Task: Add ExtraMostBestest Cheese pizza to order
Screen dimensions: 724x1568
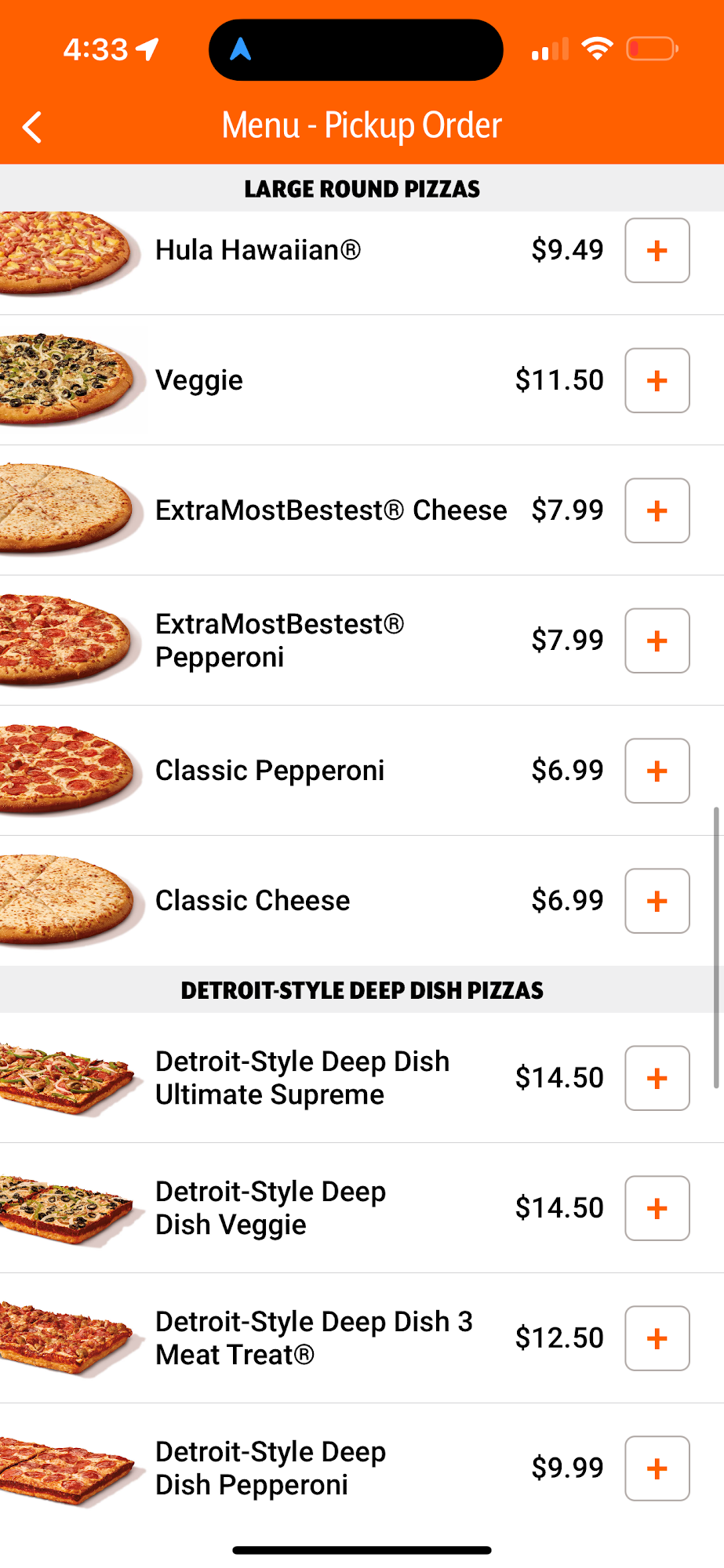Action: tap(657, 511)
